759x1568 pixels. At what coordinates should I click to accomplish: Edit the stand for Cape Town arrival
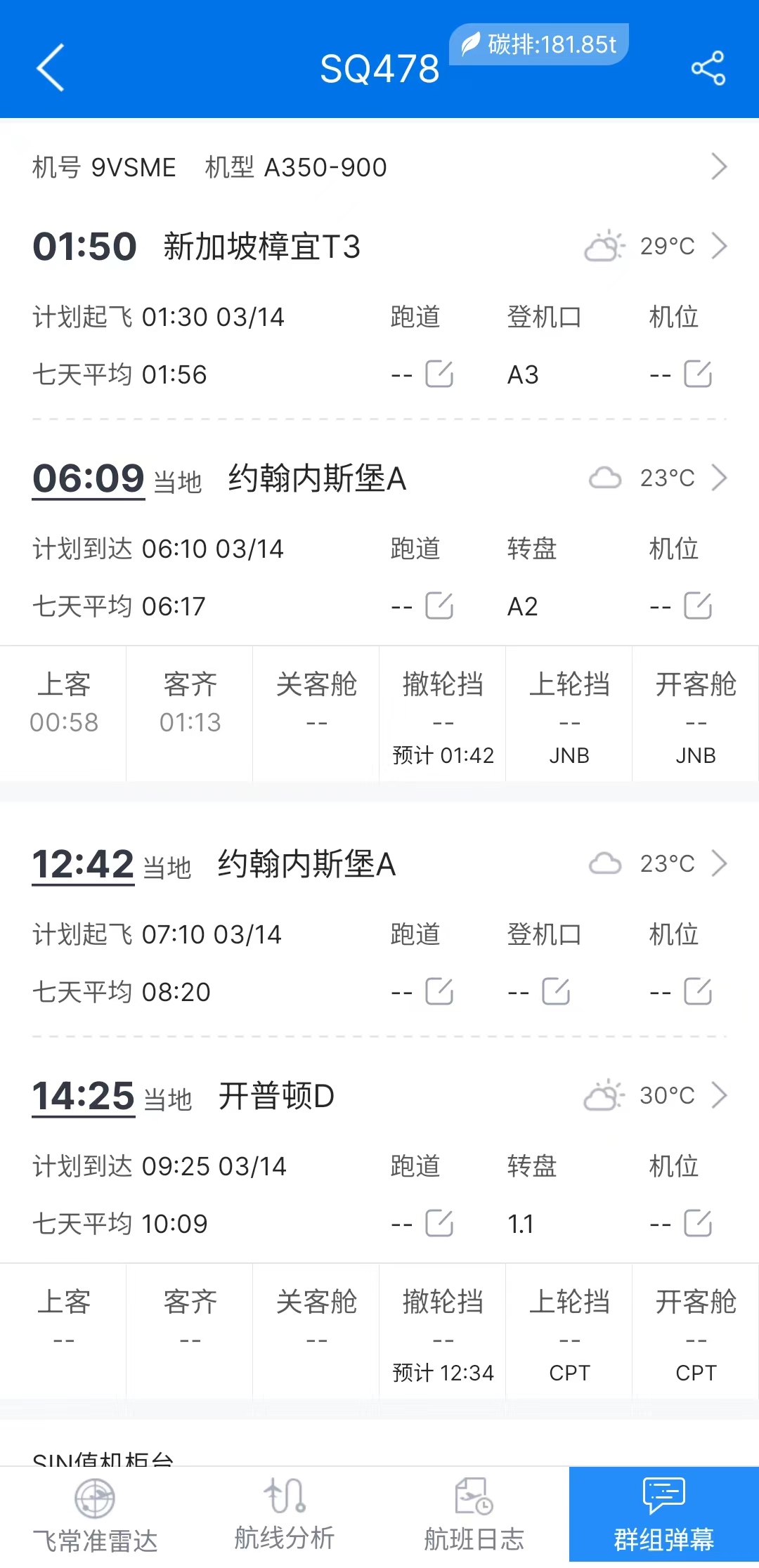[698, 1223]
